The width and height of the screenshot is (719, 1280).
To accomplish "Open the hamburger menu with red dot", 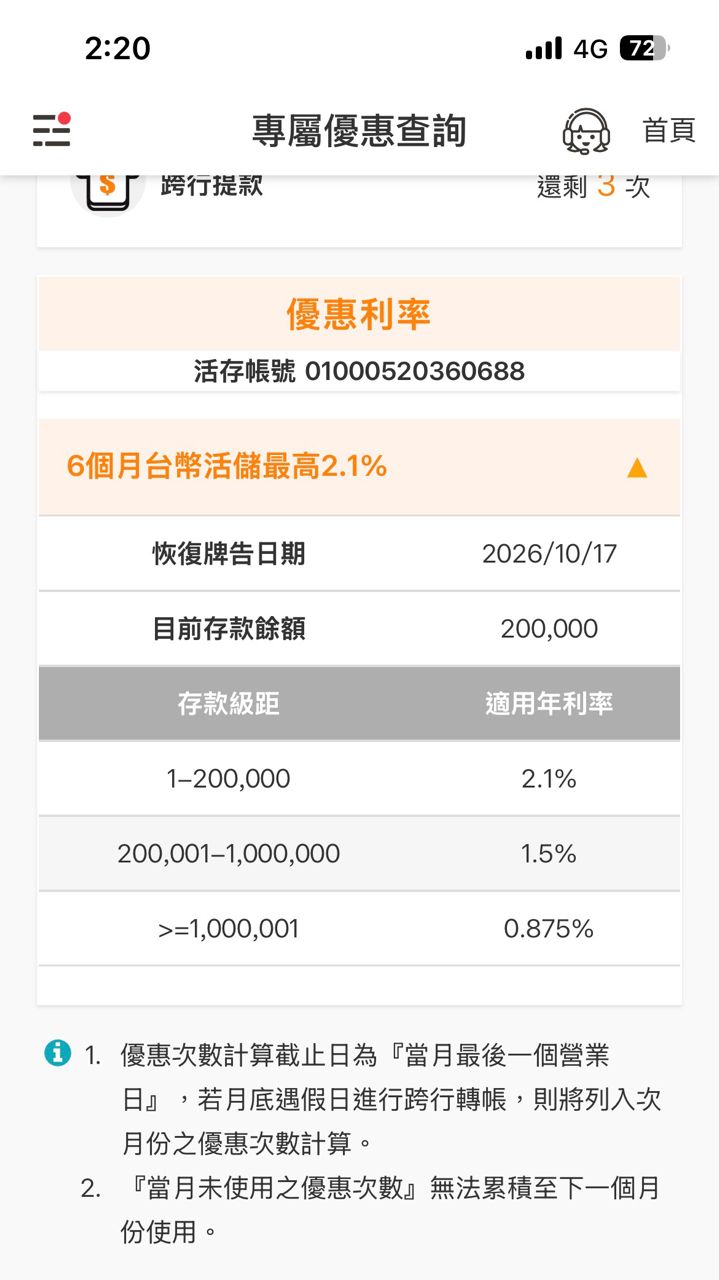I will (51, 130).
